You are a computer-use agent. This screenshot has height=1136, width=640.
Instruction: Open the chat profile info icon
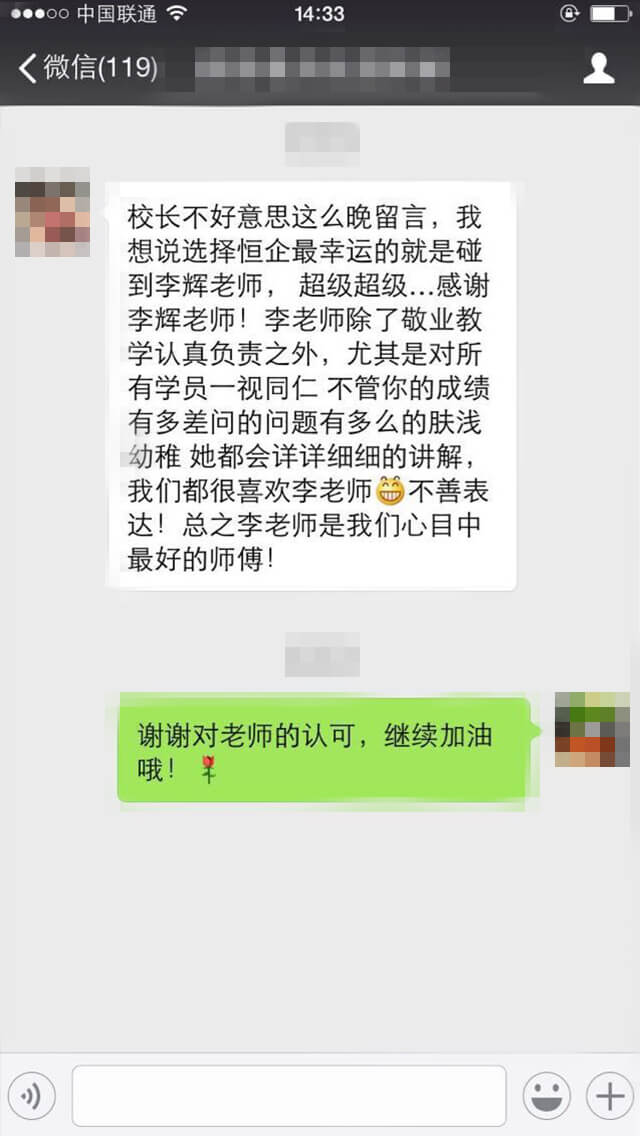coord(599,68)
